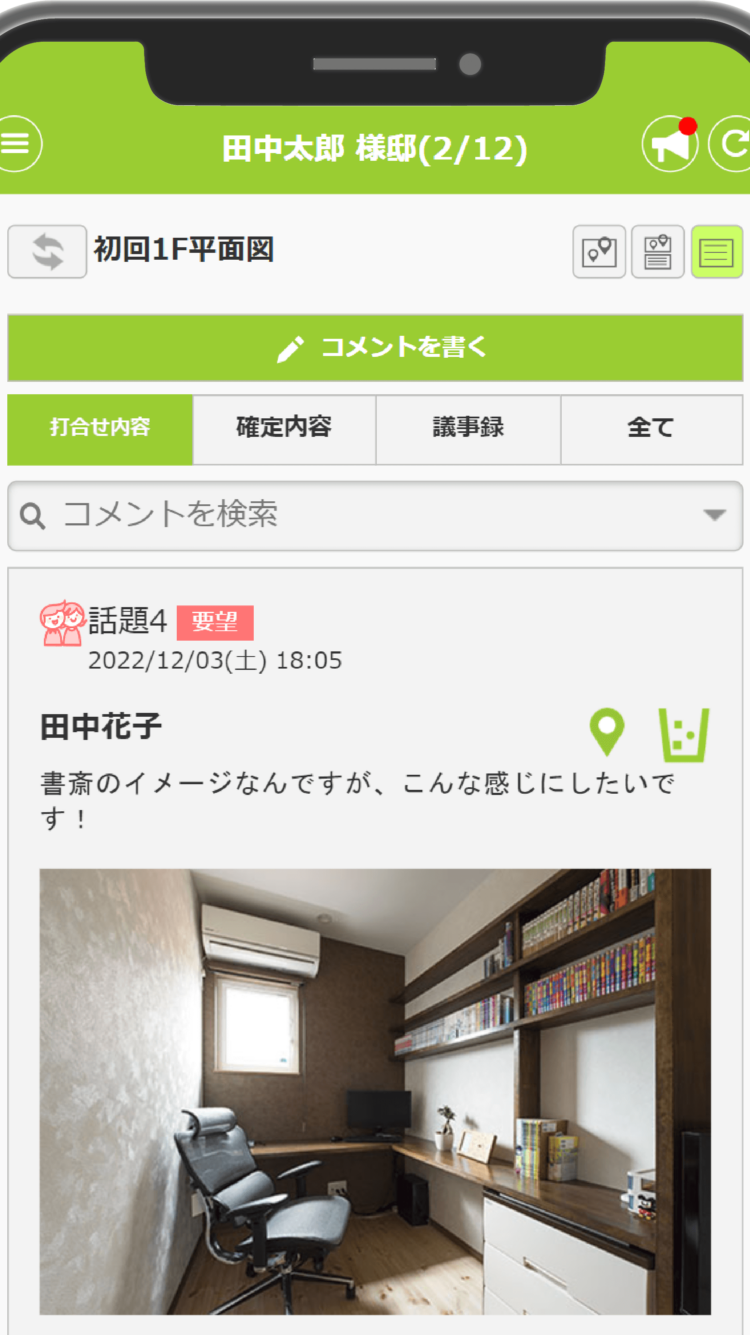Image resolution: width=750 pixels, height=1335 pixels.
Task: Open the study room photo in 話題4
Action: click(x=375, y=1091)
